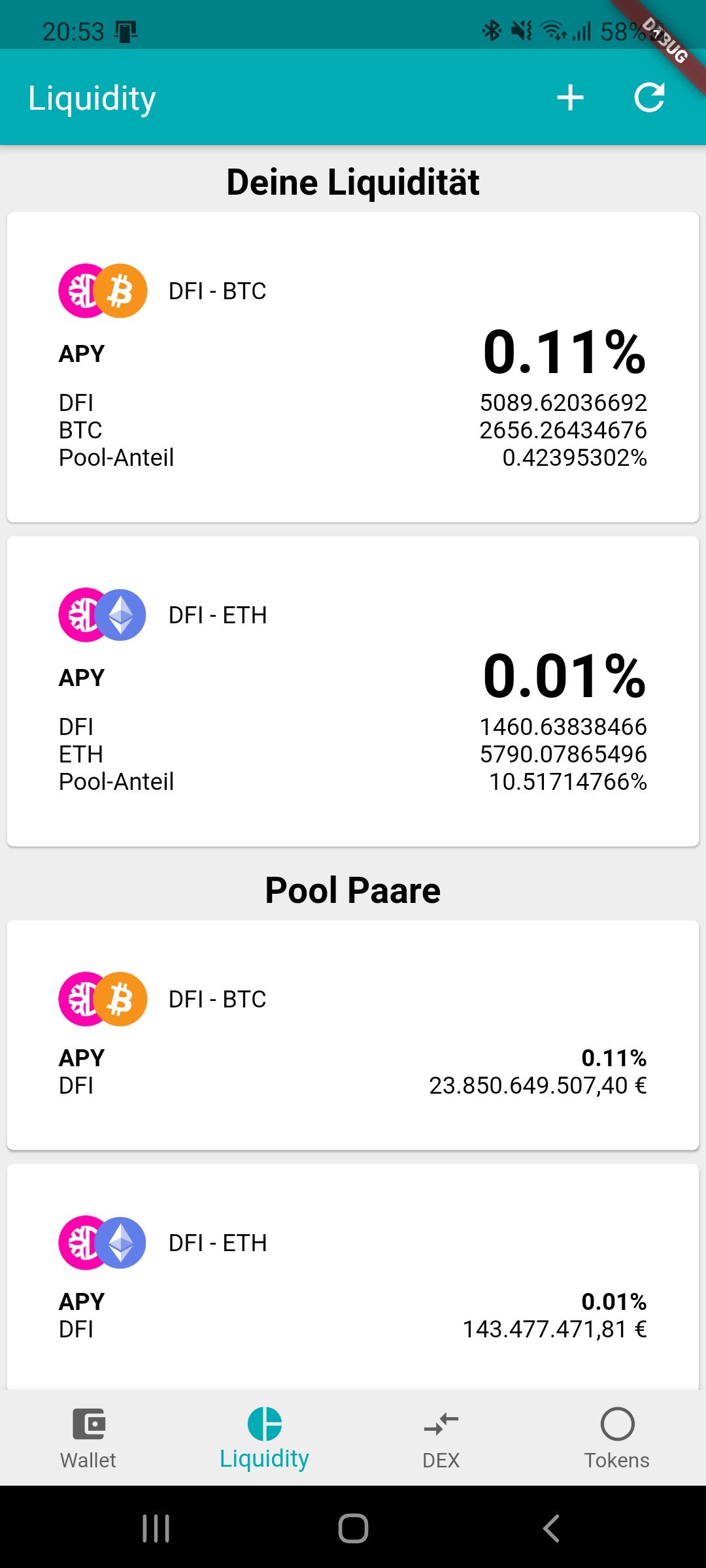Viewport: 706px width, 1568px height.
Task: Open your DFI - ETH liquidity card under Deine Liquidität
Action: [353, 691]
